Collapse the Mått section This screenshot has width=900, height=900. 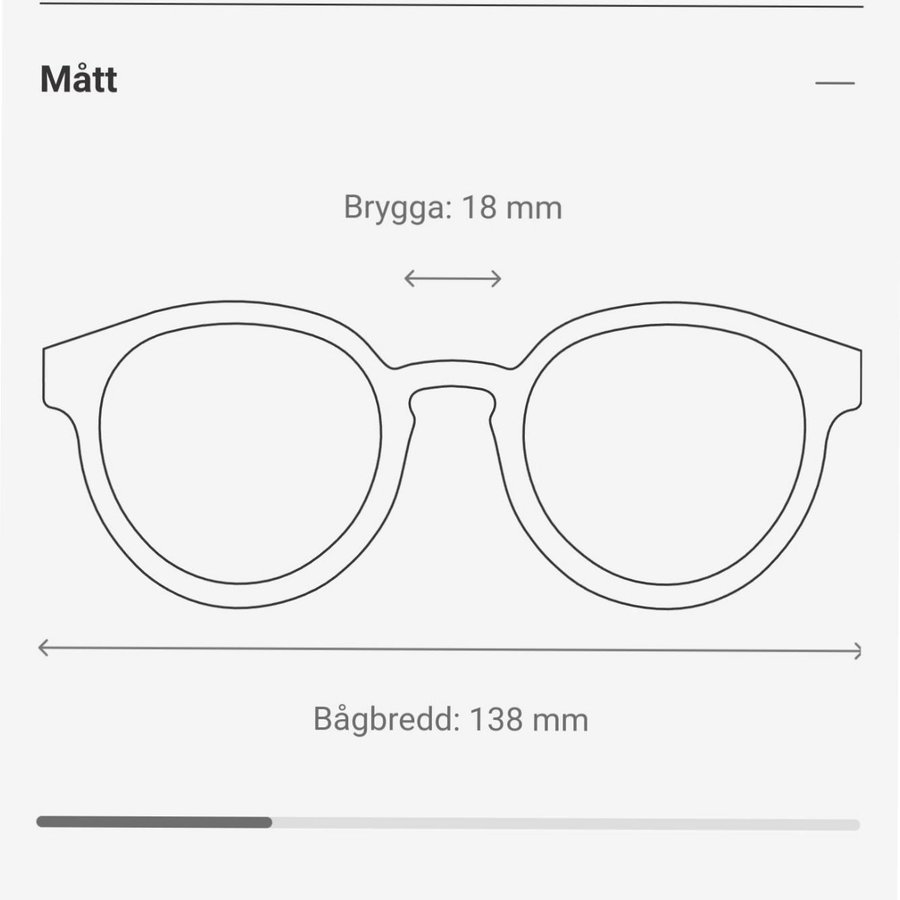pyautogui.click(x=834, y=82)
